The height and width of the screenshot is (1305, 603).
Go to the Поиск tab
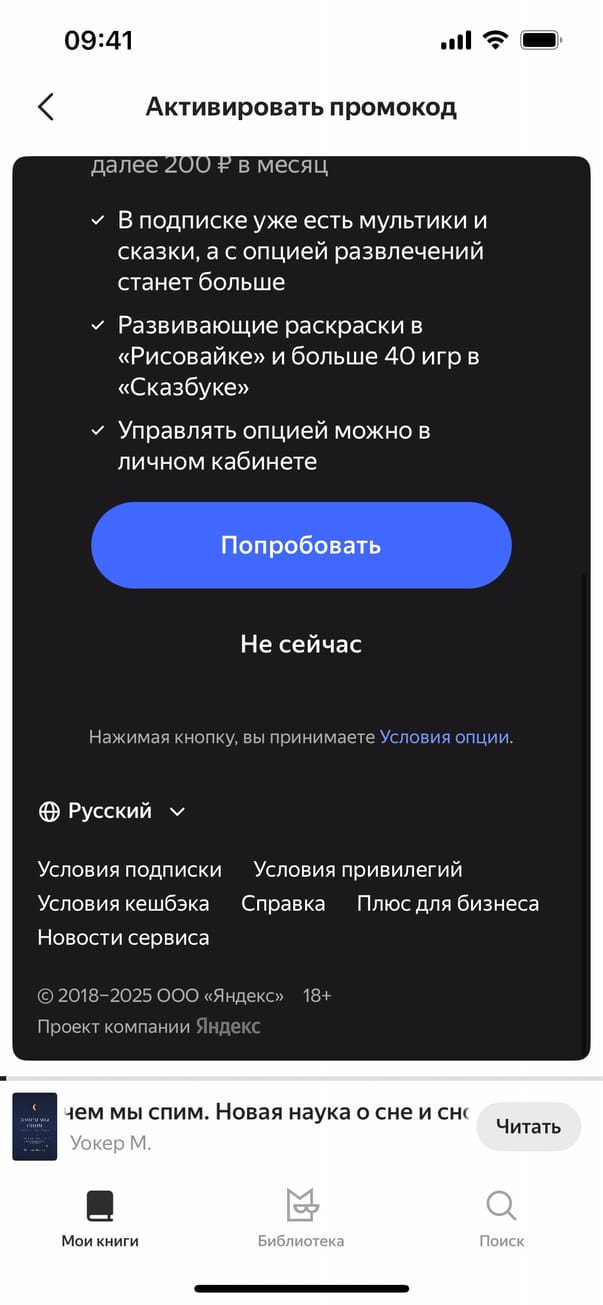pyautogui.click(x=501, y=1218)
